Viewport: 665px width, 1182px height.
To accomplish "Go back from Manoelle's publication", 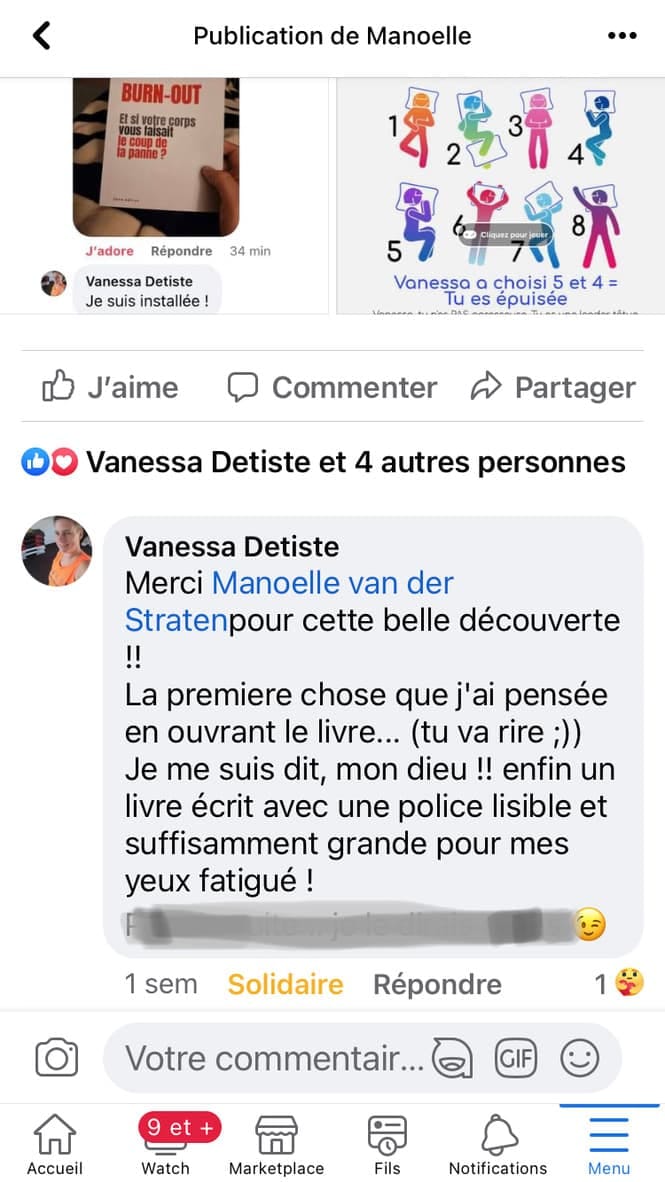I will (x=41, y=36).
